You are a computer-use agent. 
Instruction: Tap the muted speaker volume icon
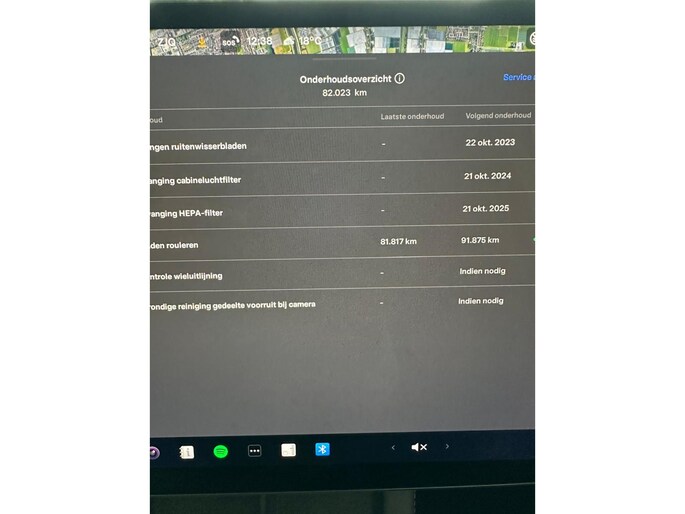(419, 447)
